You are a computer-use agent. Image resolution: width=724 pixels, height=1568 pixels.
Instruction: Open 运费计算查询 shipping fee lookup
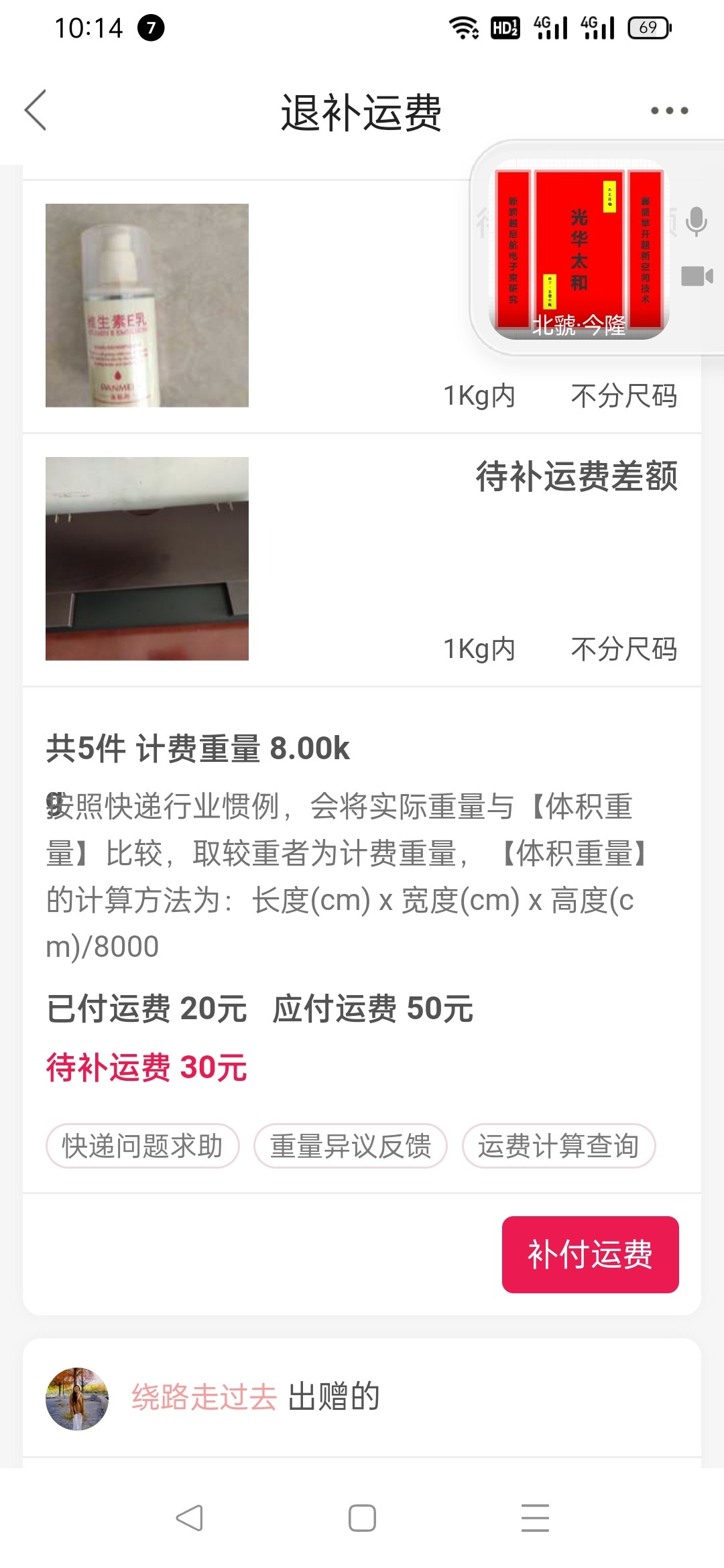[x=558, y=1146]
